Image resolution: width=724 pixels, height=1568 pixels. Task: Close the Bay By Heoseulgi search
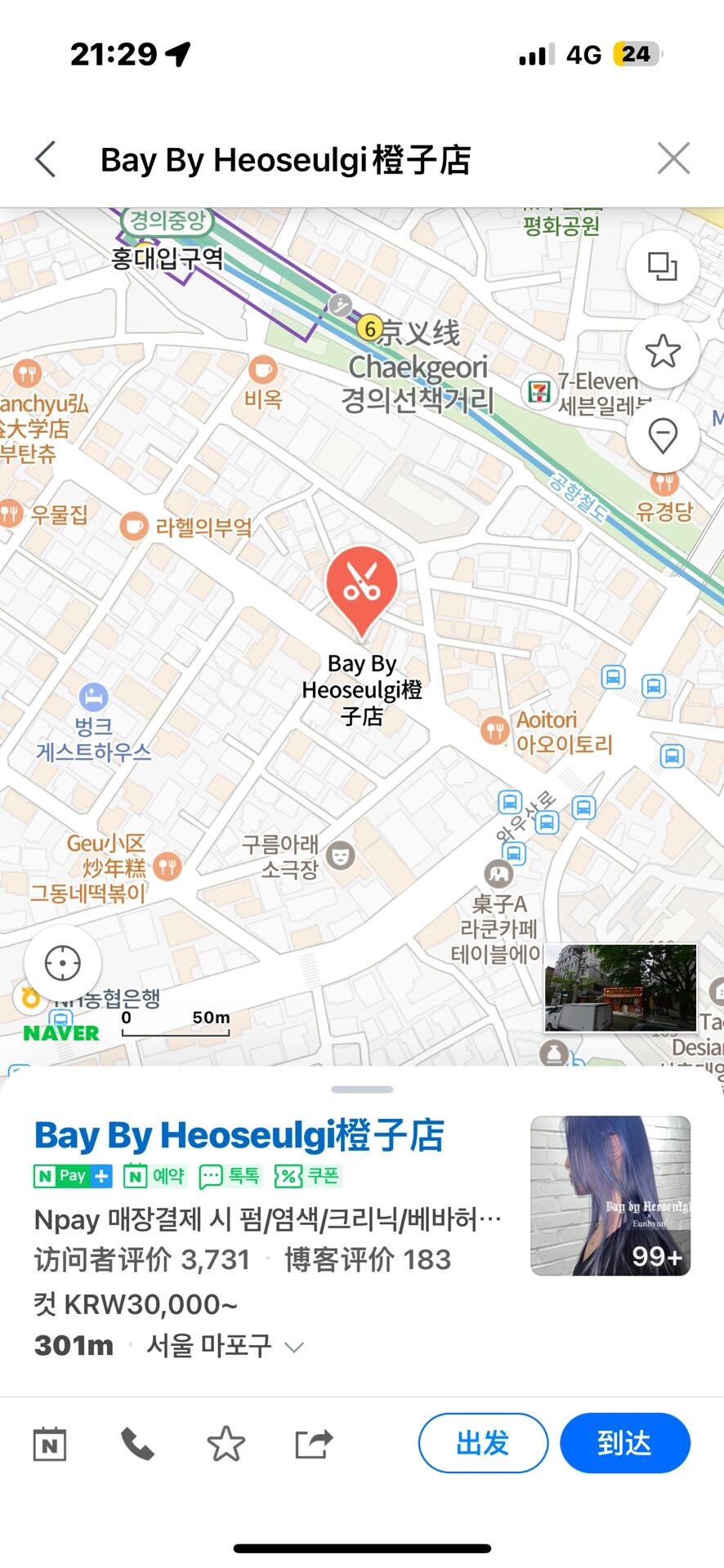coord(673,158)
